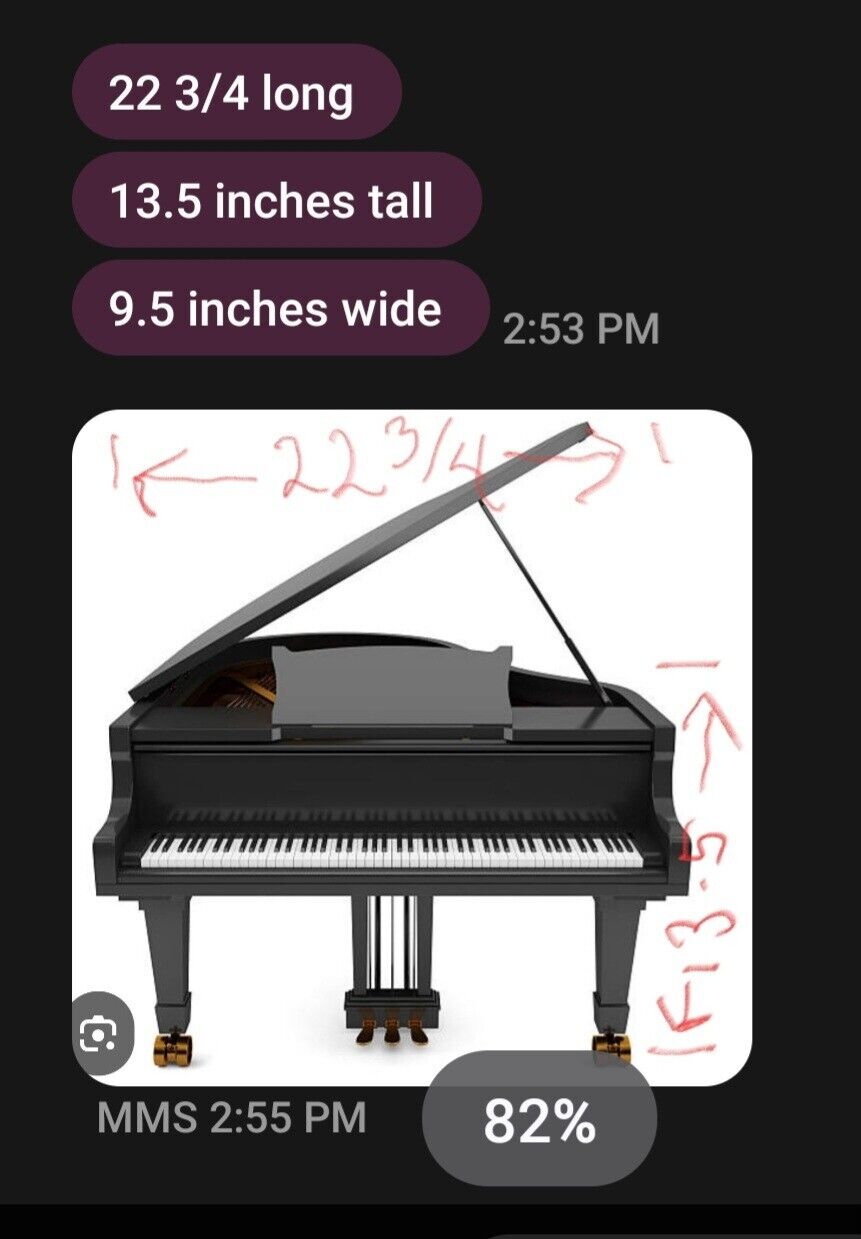
Task: Open the piano picture attachment
Action: pos(412,746)
